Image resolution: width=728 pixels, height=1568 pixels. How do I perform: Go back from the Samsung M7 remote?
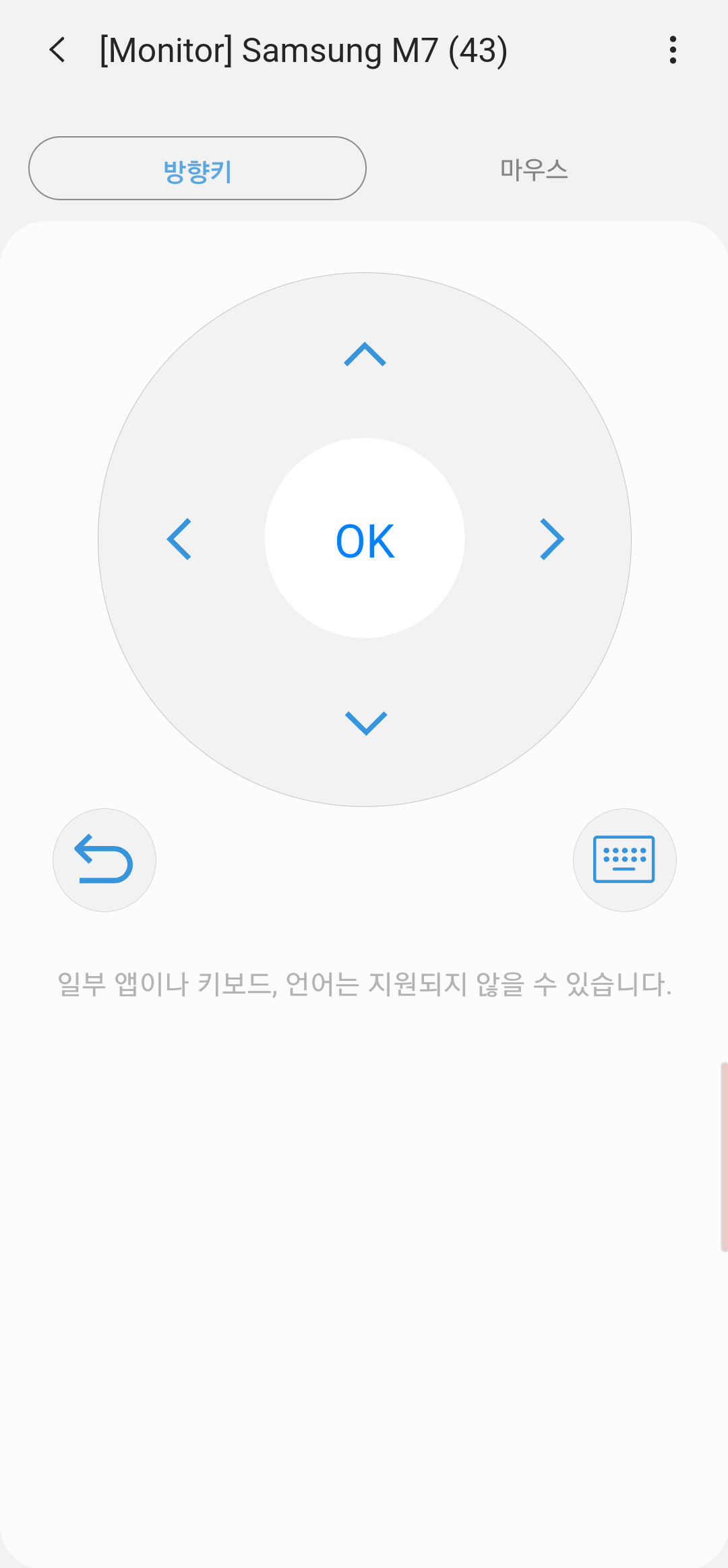pos(58,50)
